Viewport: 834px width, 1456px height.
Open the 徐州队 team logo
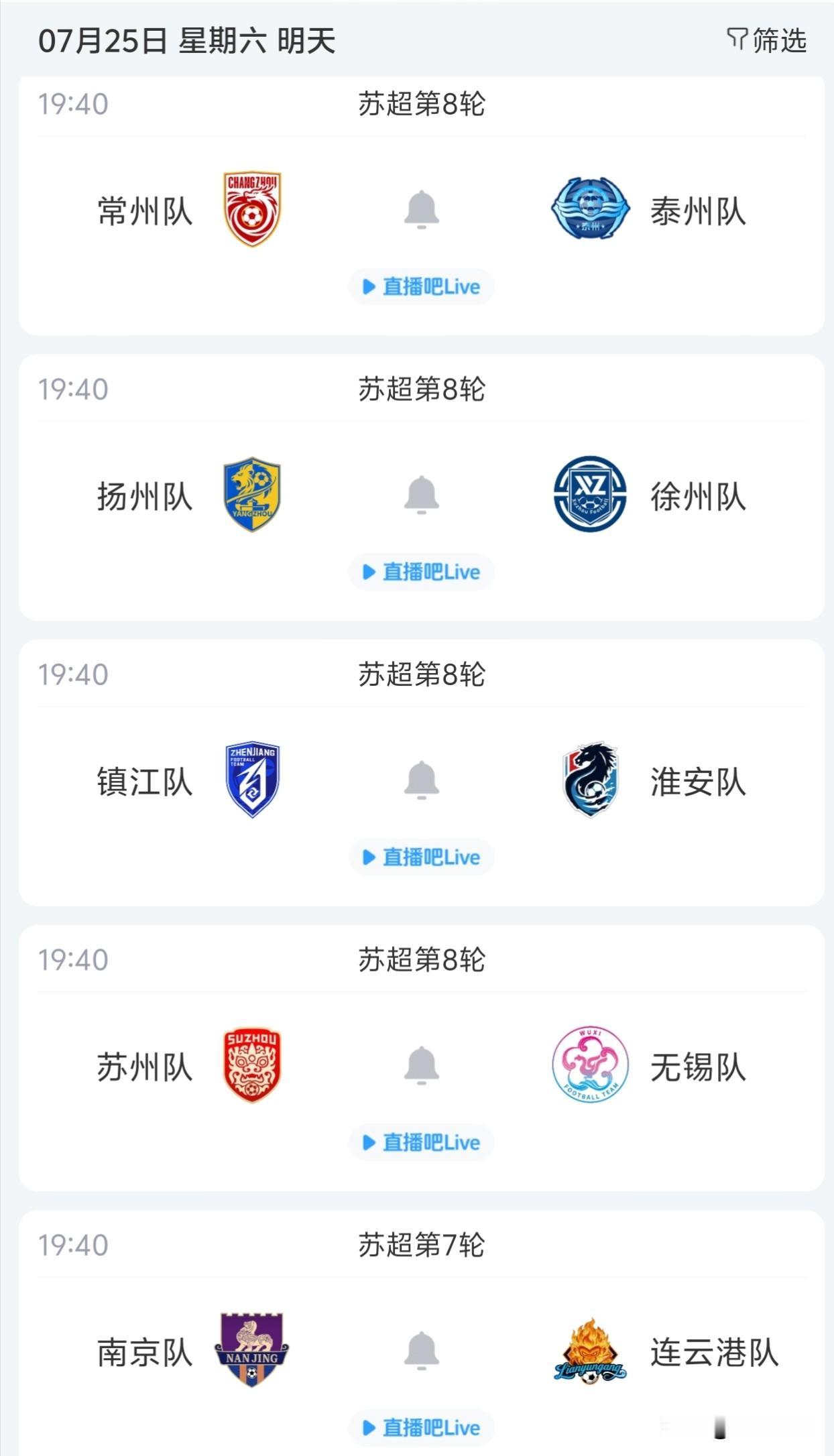point(590,495)
